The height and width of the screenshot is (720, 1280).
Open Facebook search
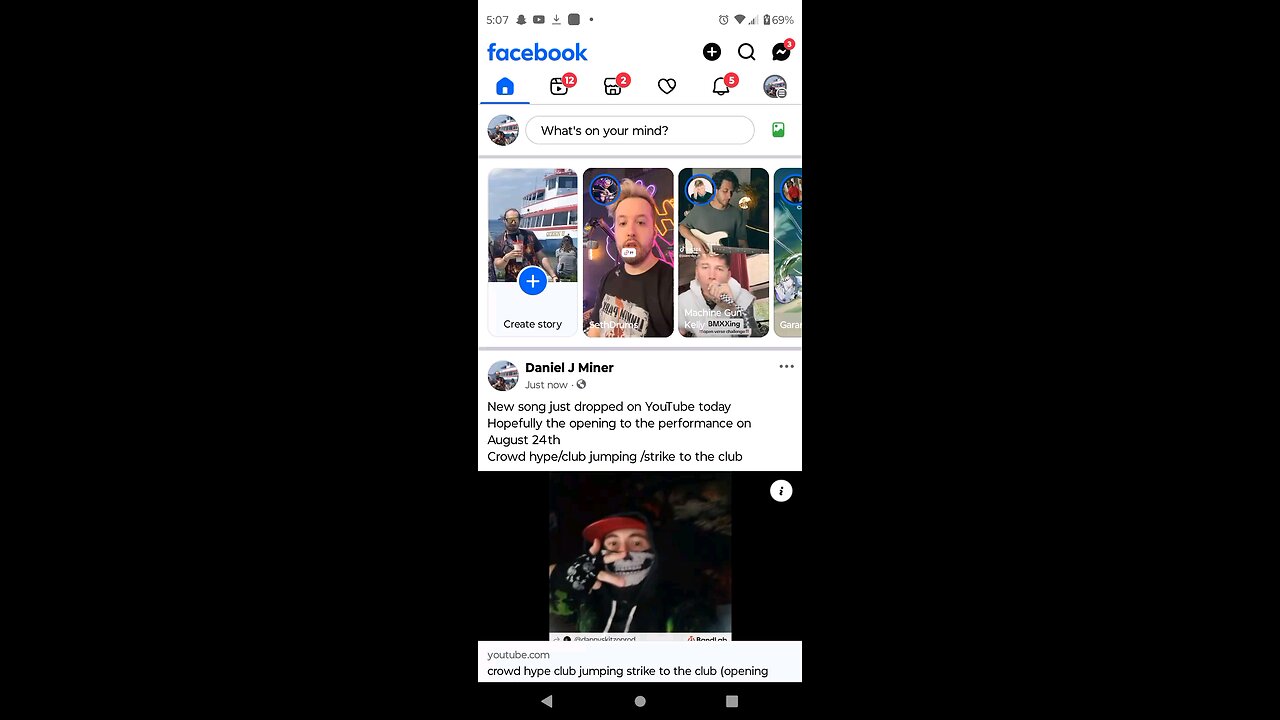coord(746,52)
